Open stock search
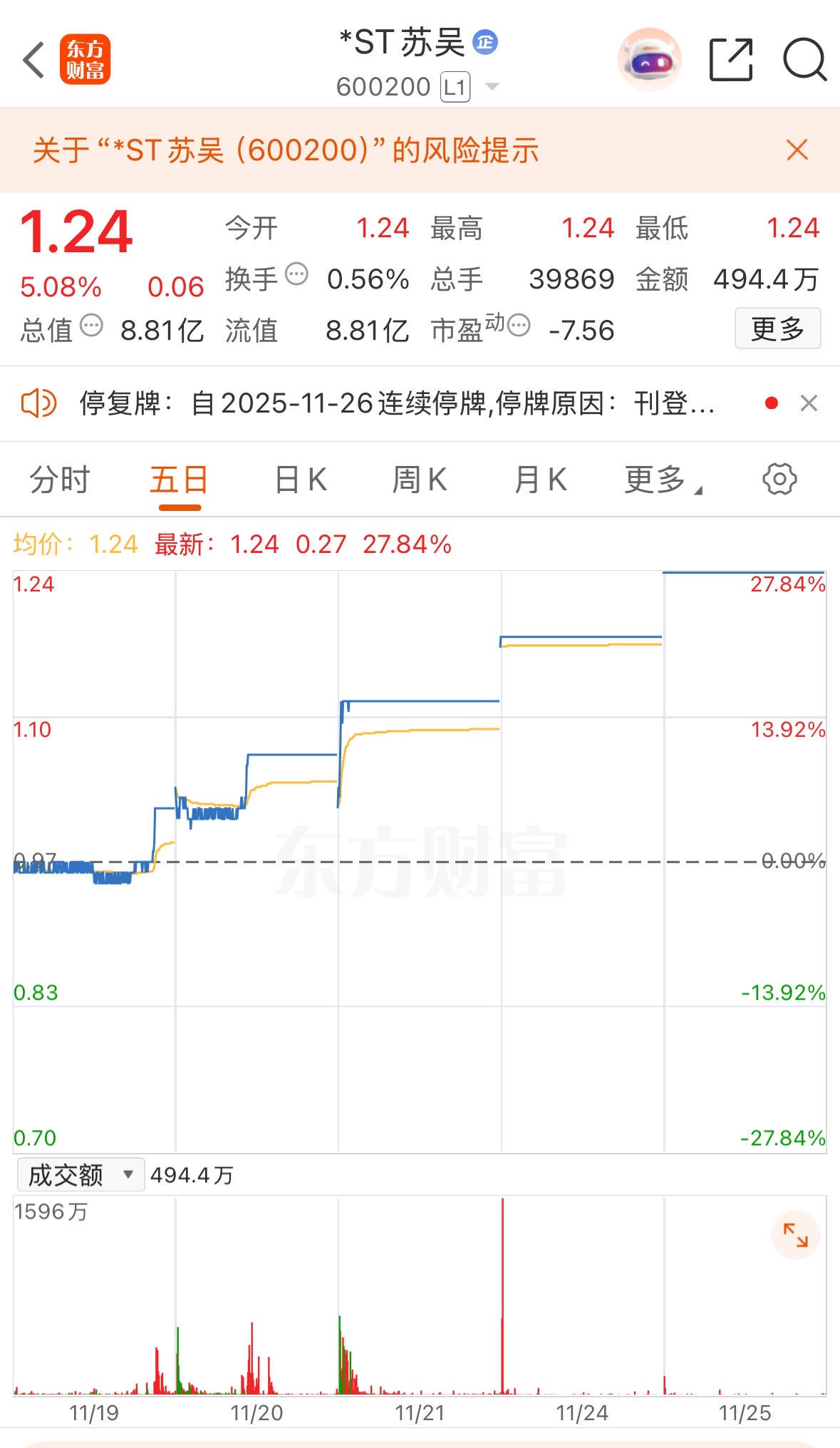Screen dimensions: 840x1448 coord(804,60)
